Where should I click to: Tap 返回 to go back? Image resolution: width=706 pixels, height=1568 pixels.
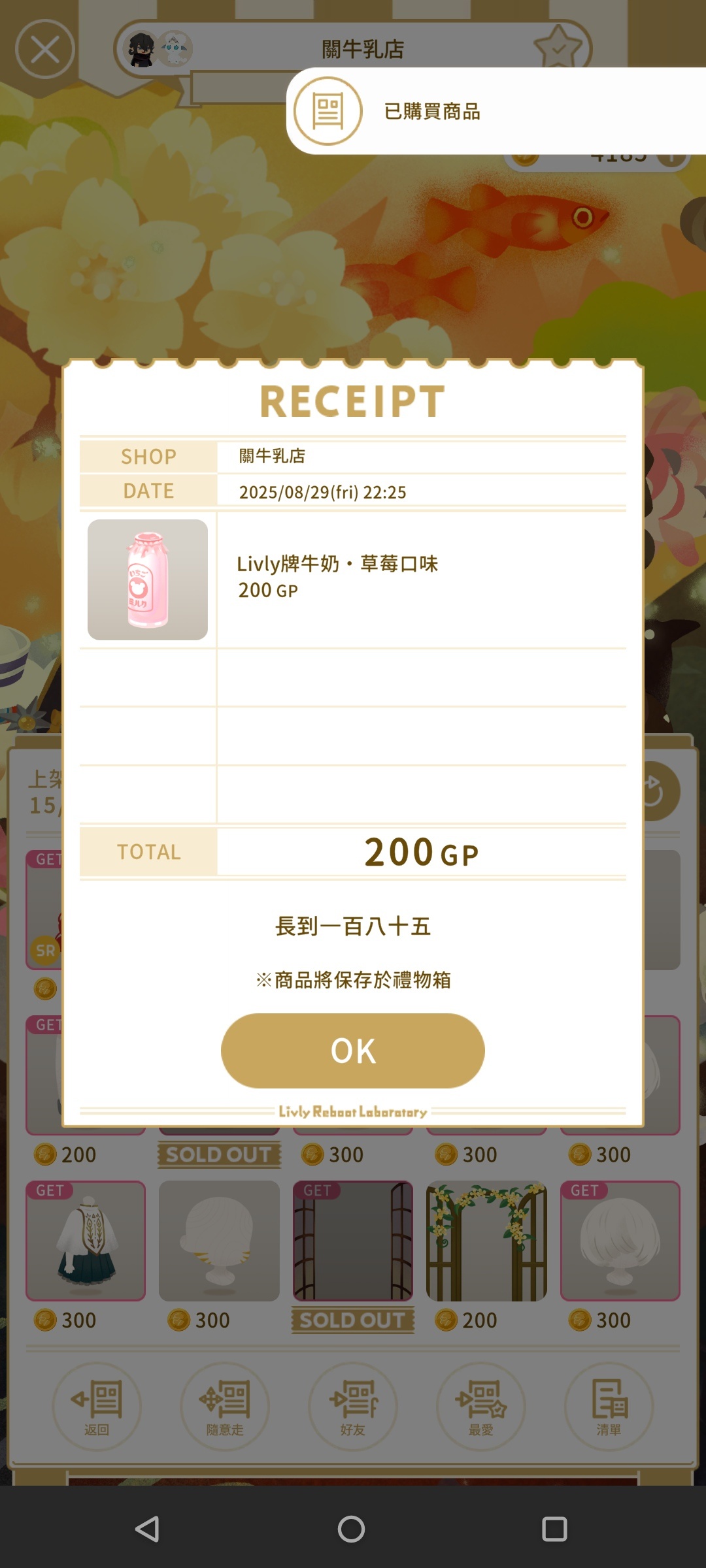(x=97, y=1405)
